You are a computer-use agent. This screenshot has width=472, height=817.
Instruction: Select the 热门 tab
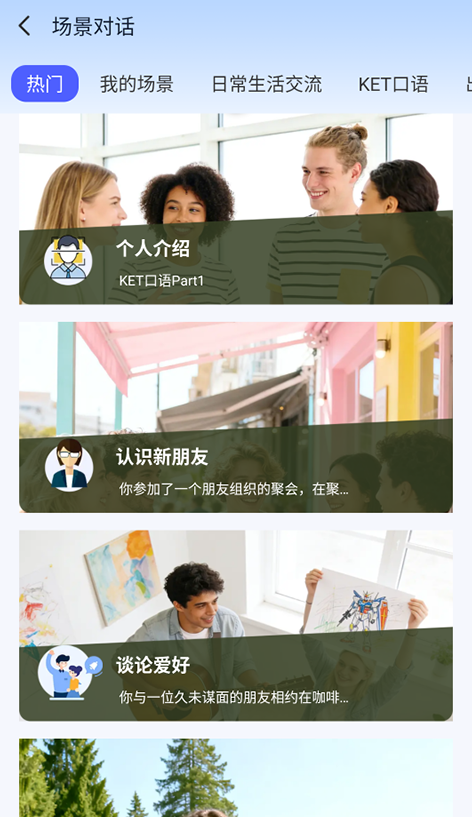click(45, 83)
